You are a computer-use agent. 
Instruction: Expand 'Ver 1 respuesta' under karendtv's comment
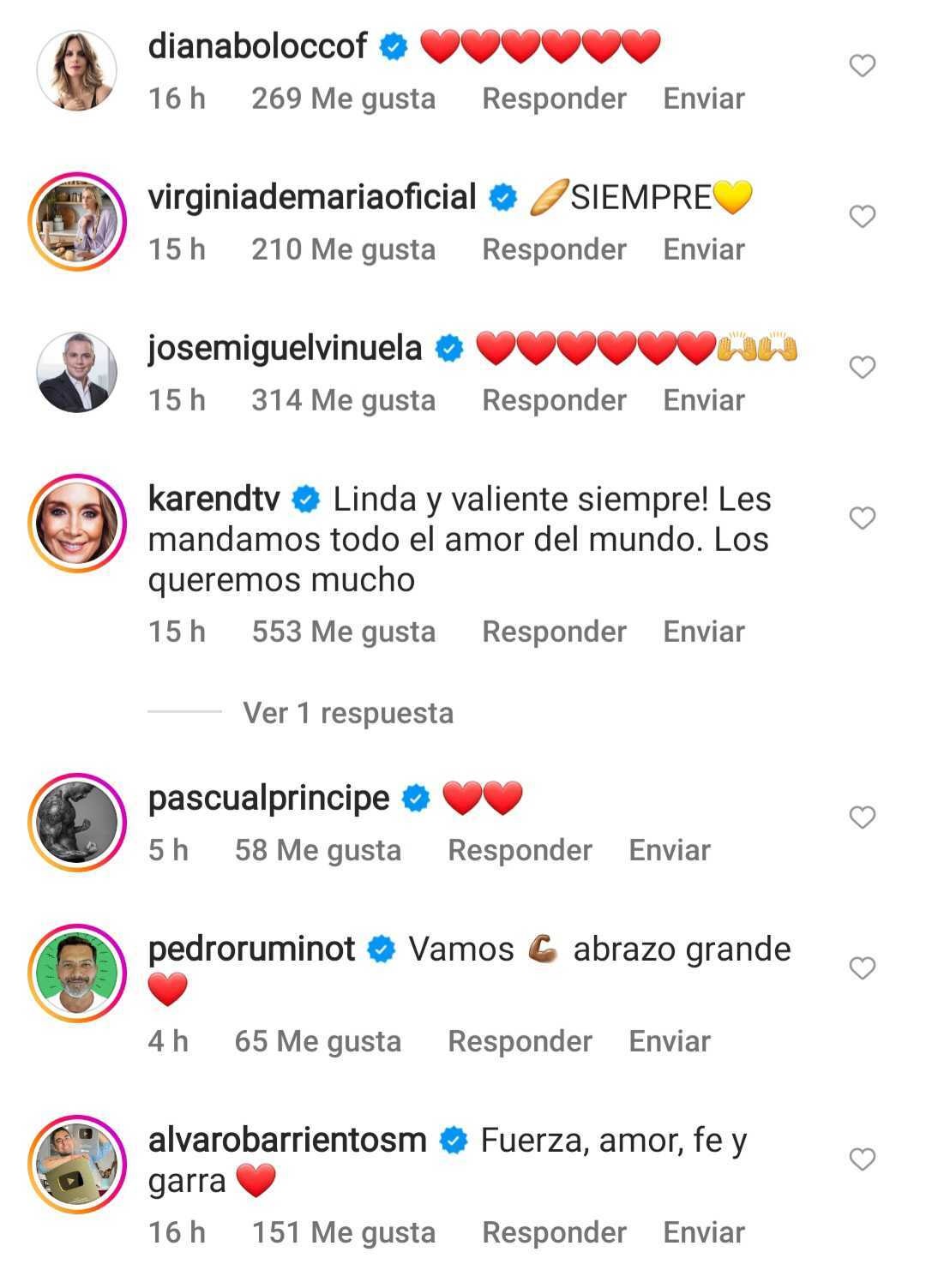(345, 712)
